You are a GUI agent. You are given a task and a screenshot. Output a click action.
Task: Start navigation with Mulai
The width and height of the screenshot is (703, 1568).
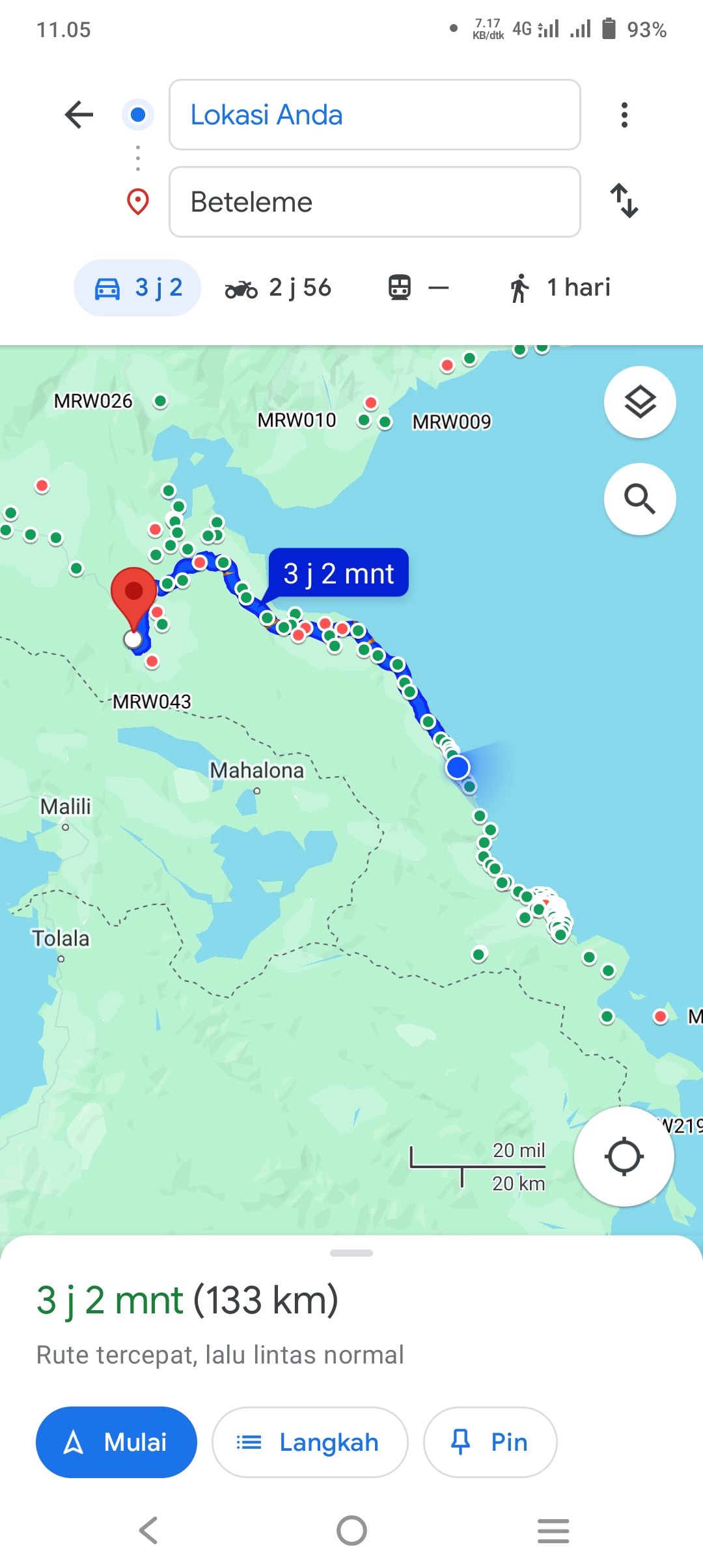pos(117,1442)
